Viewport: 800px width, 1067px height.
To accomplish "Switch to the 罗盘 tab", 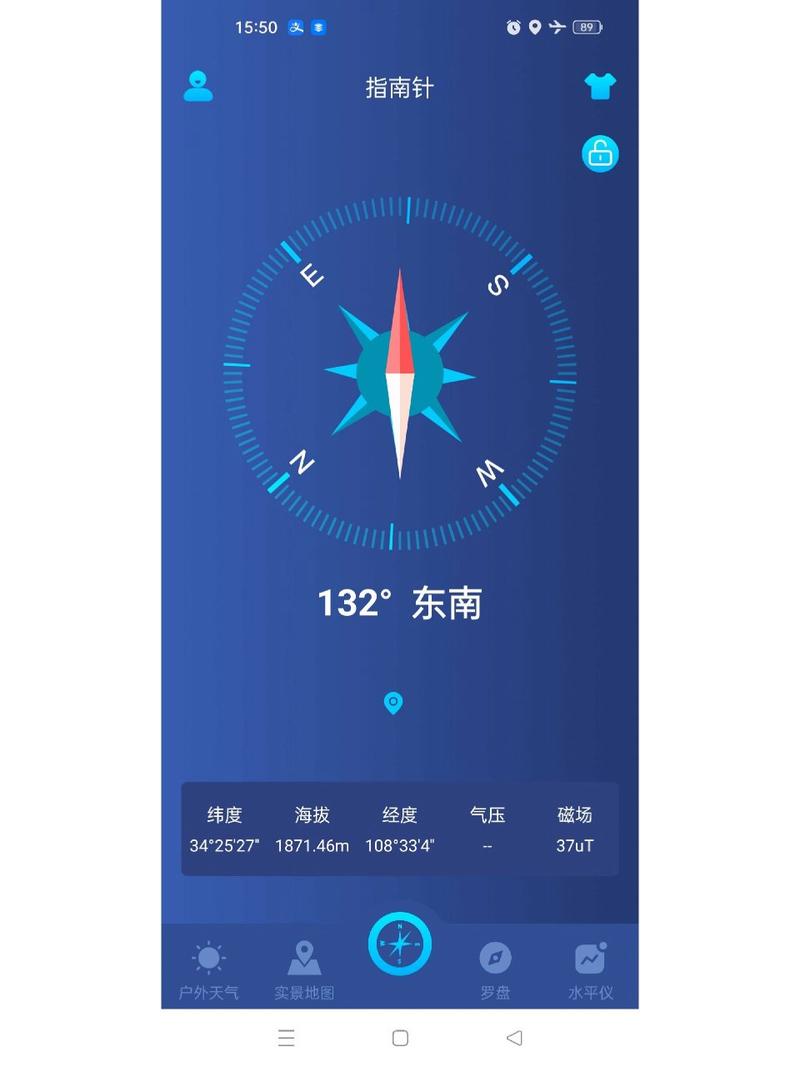I will pos(495,970).
